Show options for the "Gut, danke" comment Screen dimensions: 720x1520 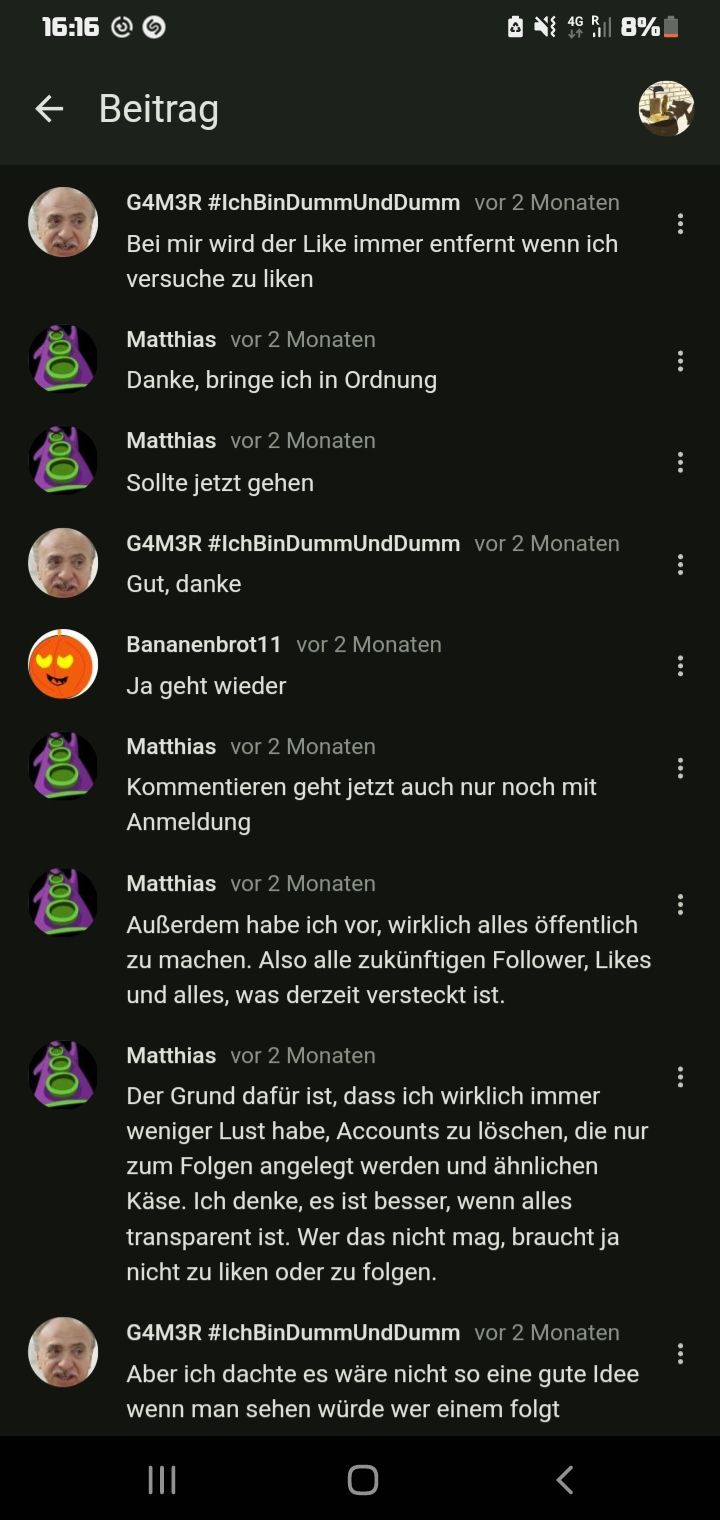pyautogui.click(x=680, y=565)
